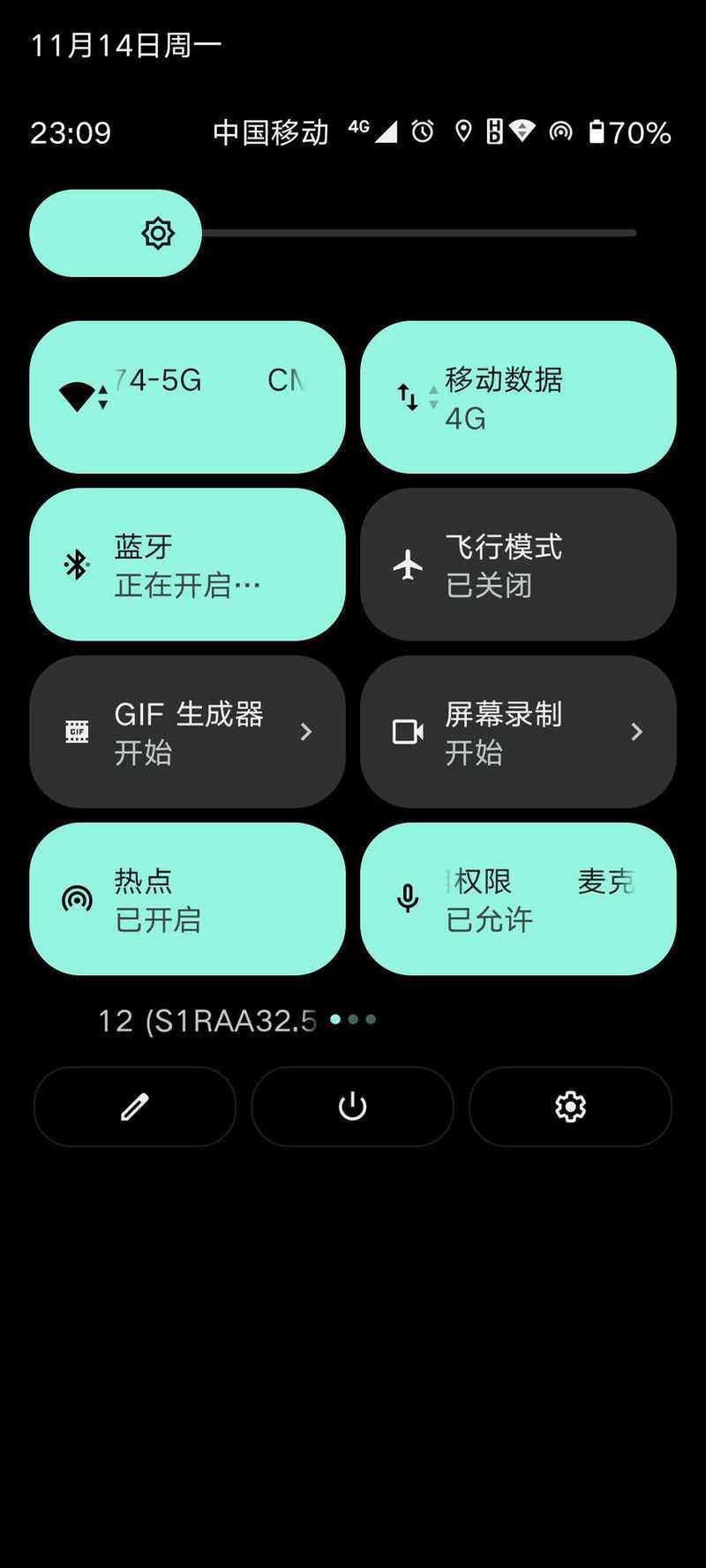Toggle microphone 权限 access tile
Image resolution: width=706 pixels, height=1568 pixels.
pos(518,899)
